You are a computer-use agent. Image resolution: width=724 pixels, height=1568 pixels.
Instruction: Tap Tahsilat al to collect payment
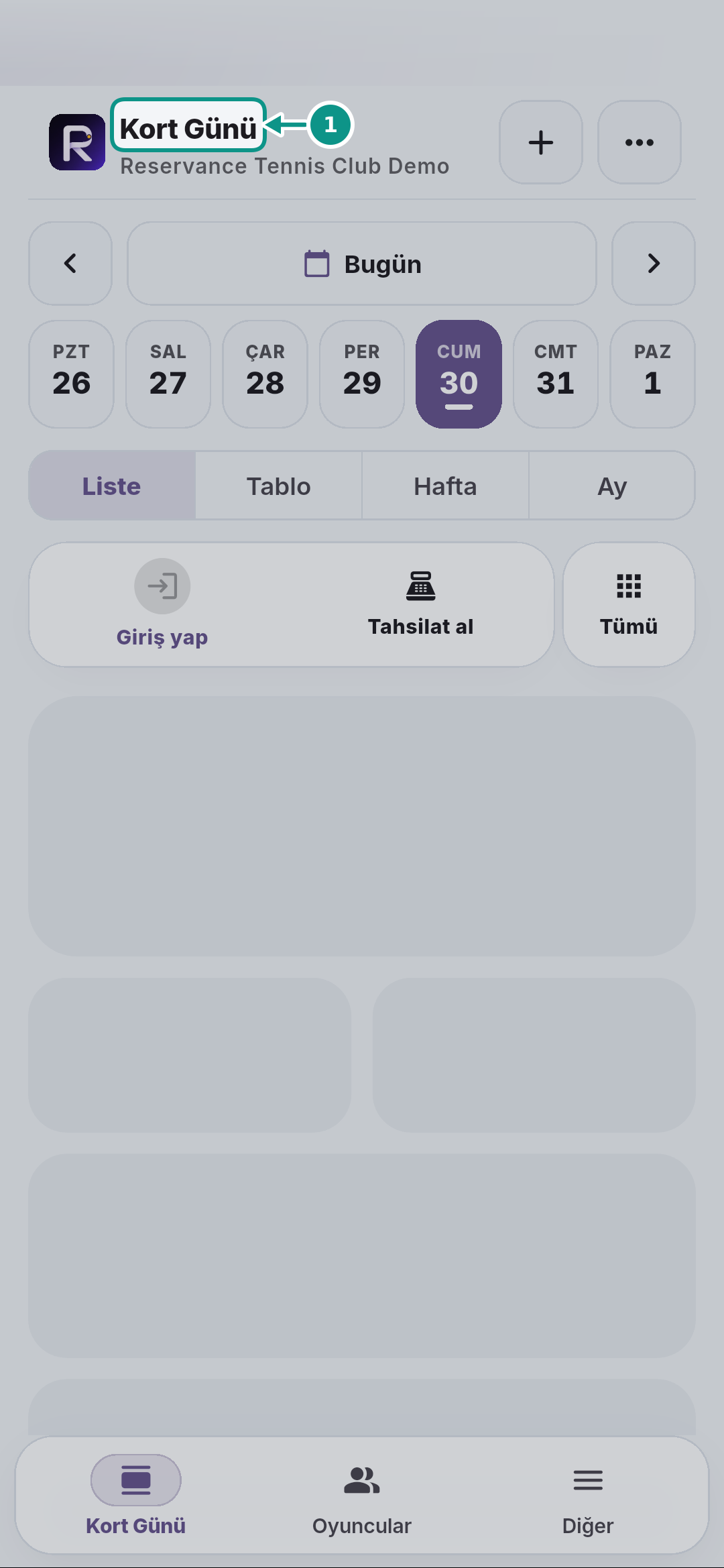(420, 604)
